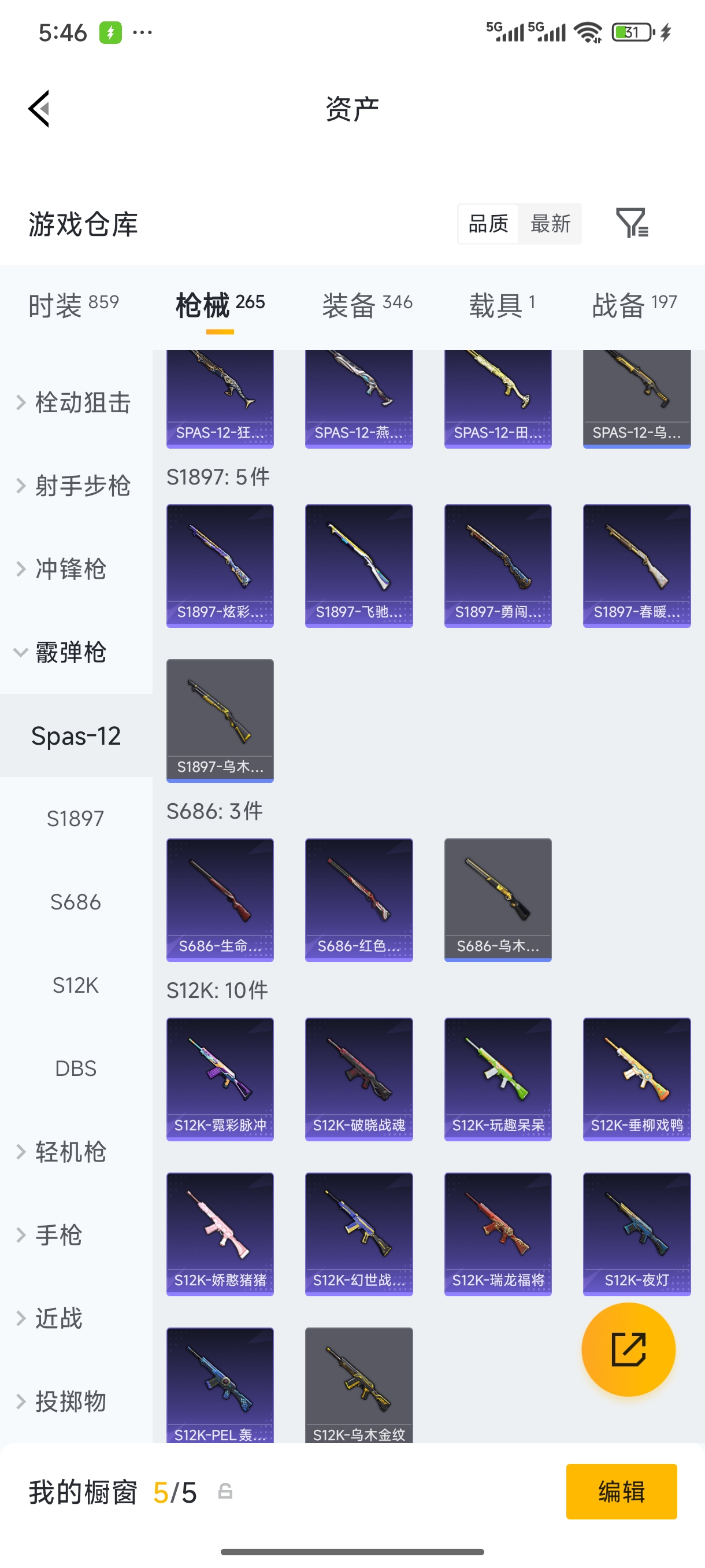Open the S12K-破晓战魂 skin
The height and width of the screenshot is (1568, 705).
pyautogui.click(x=359, y=1079)
